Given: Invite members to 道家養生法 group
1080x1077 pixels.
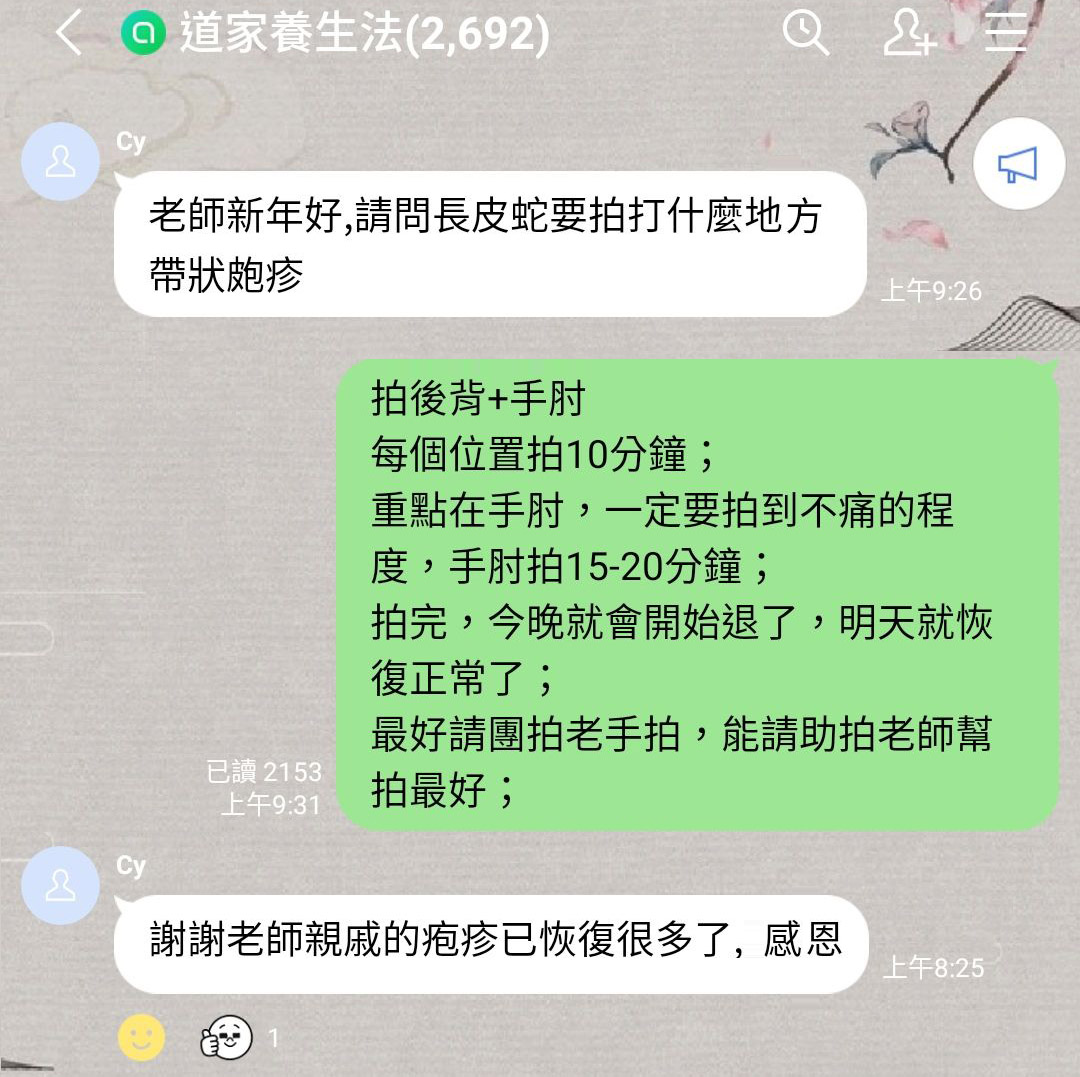Looking at the screenshot, I should 909,34.
